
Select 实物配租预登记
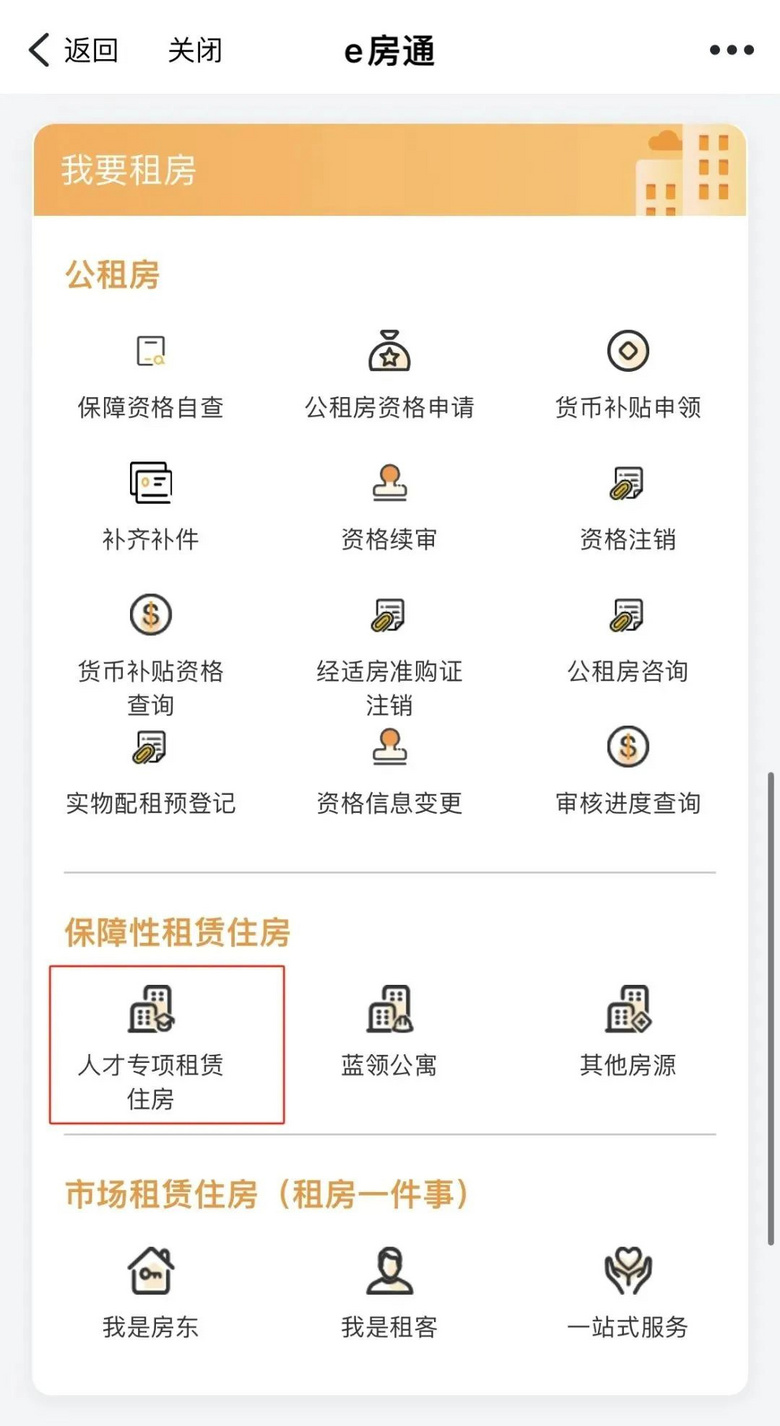150,773
